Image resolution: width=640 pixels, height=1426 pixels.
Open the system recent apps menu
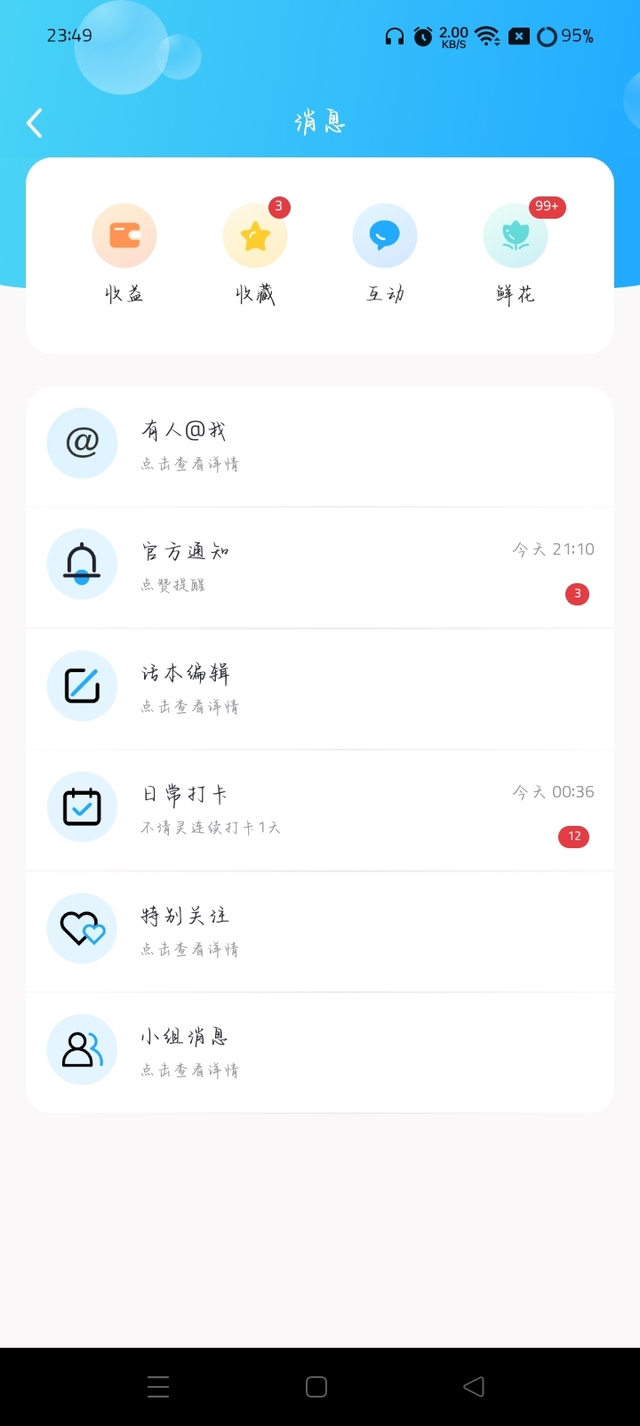(158, 1386)
